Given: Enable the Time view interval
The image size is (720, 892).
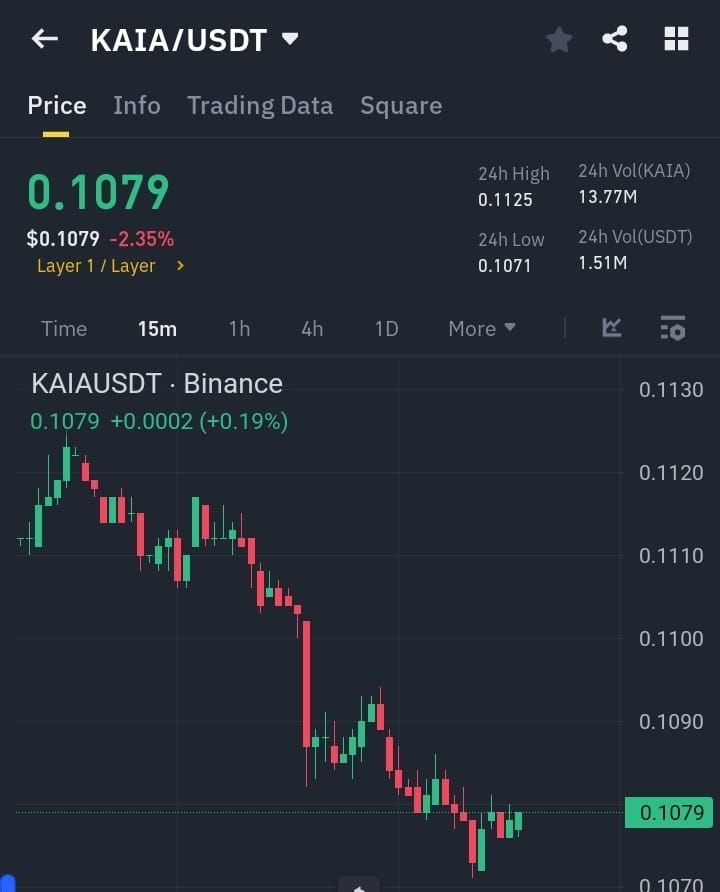Looking at the screenshot, I should coord(63,328).
